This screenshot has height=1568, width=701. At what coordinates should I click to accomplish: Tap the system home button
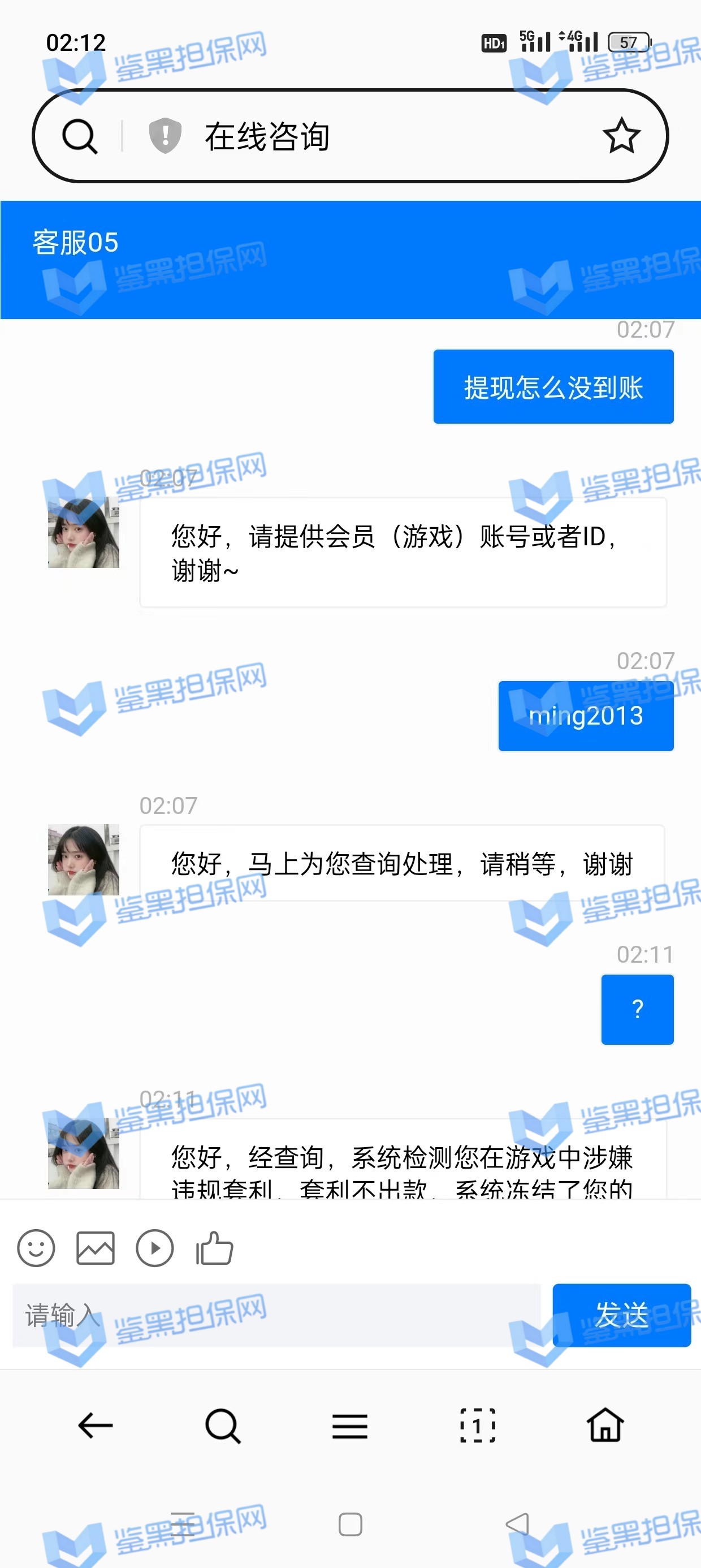[350, 1524]
